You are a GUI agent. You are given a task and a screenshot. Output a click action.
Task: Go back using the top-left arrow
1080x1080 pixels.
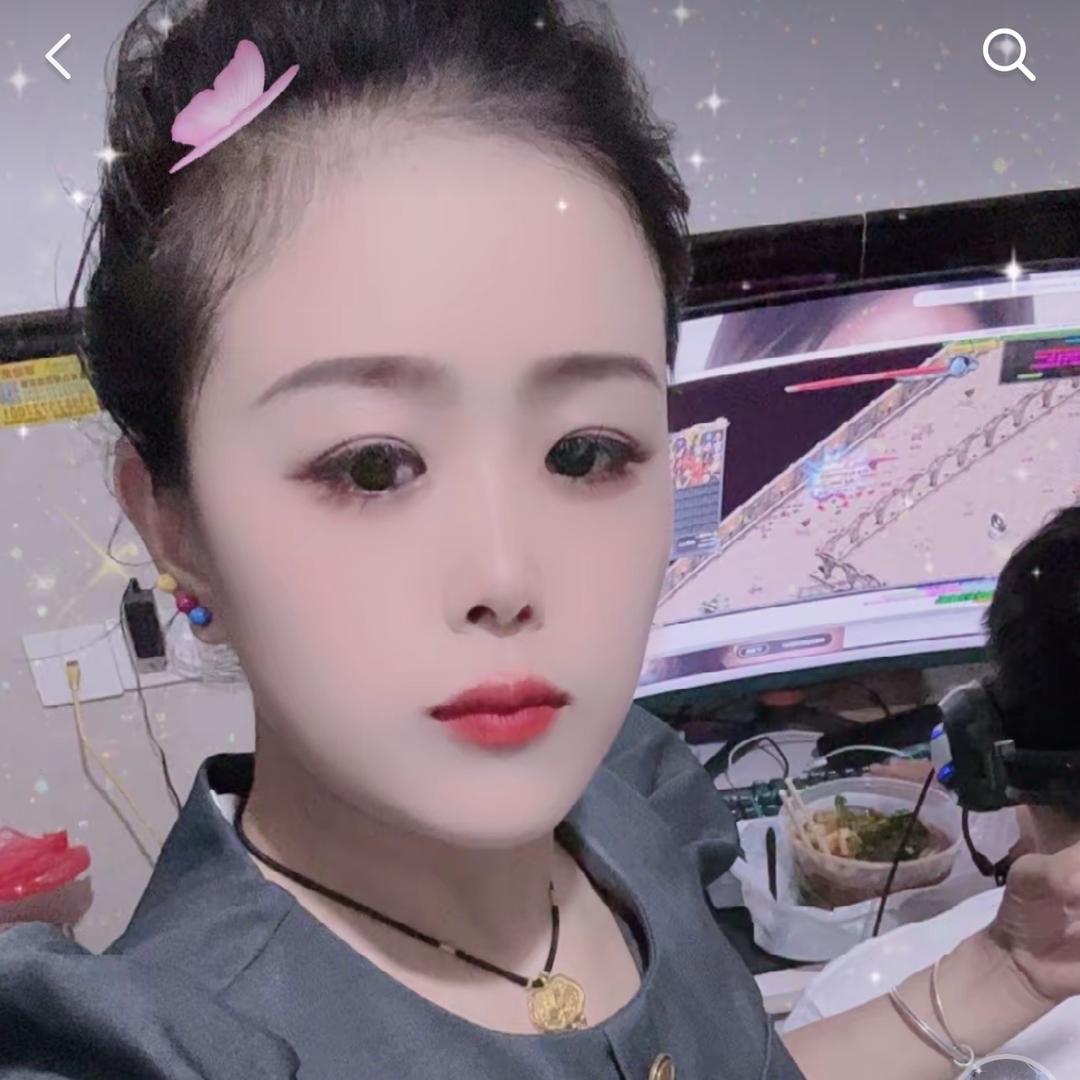(x=58, y=56)
